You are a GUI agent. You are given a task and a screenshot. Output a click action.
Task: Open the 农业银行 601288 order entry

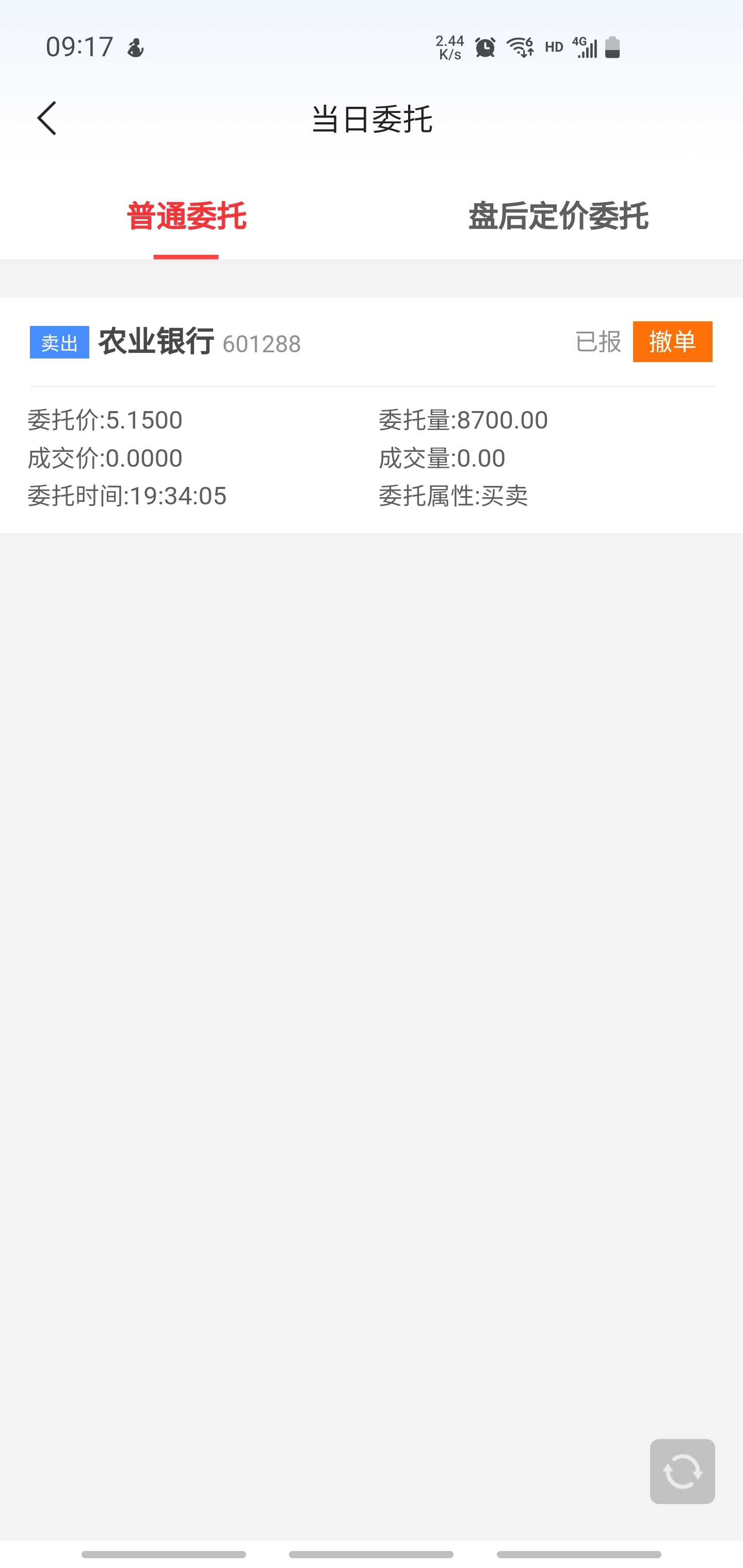372,415
